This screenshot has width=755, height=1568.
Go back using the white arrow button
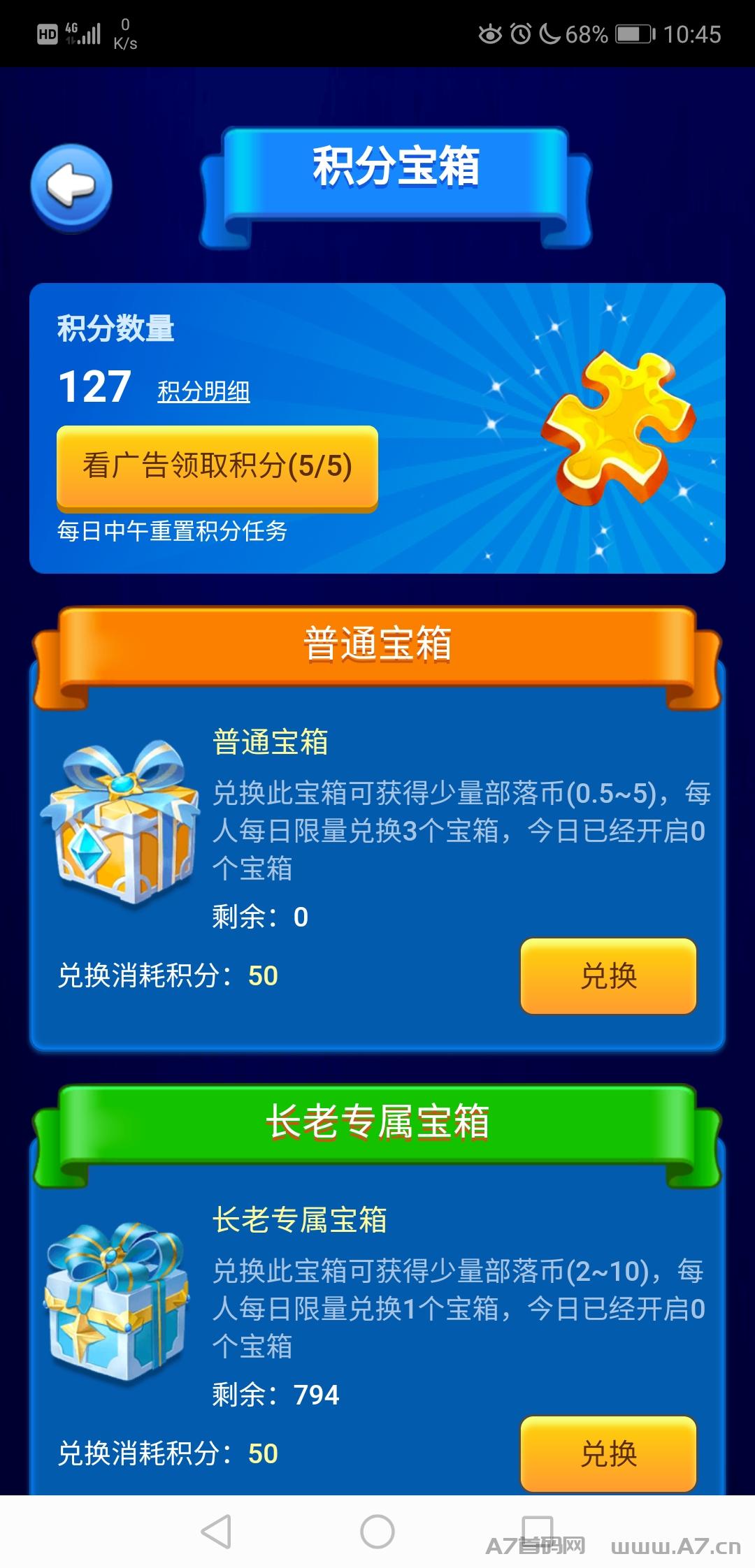71,187
